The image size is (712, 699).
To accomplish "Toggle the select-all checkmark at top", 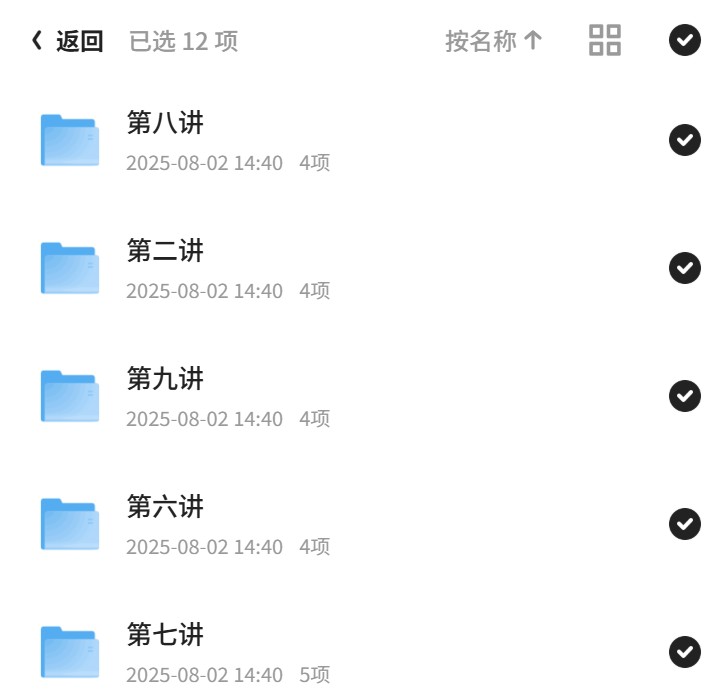I will click(685, 40).
